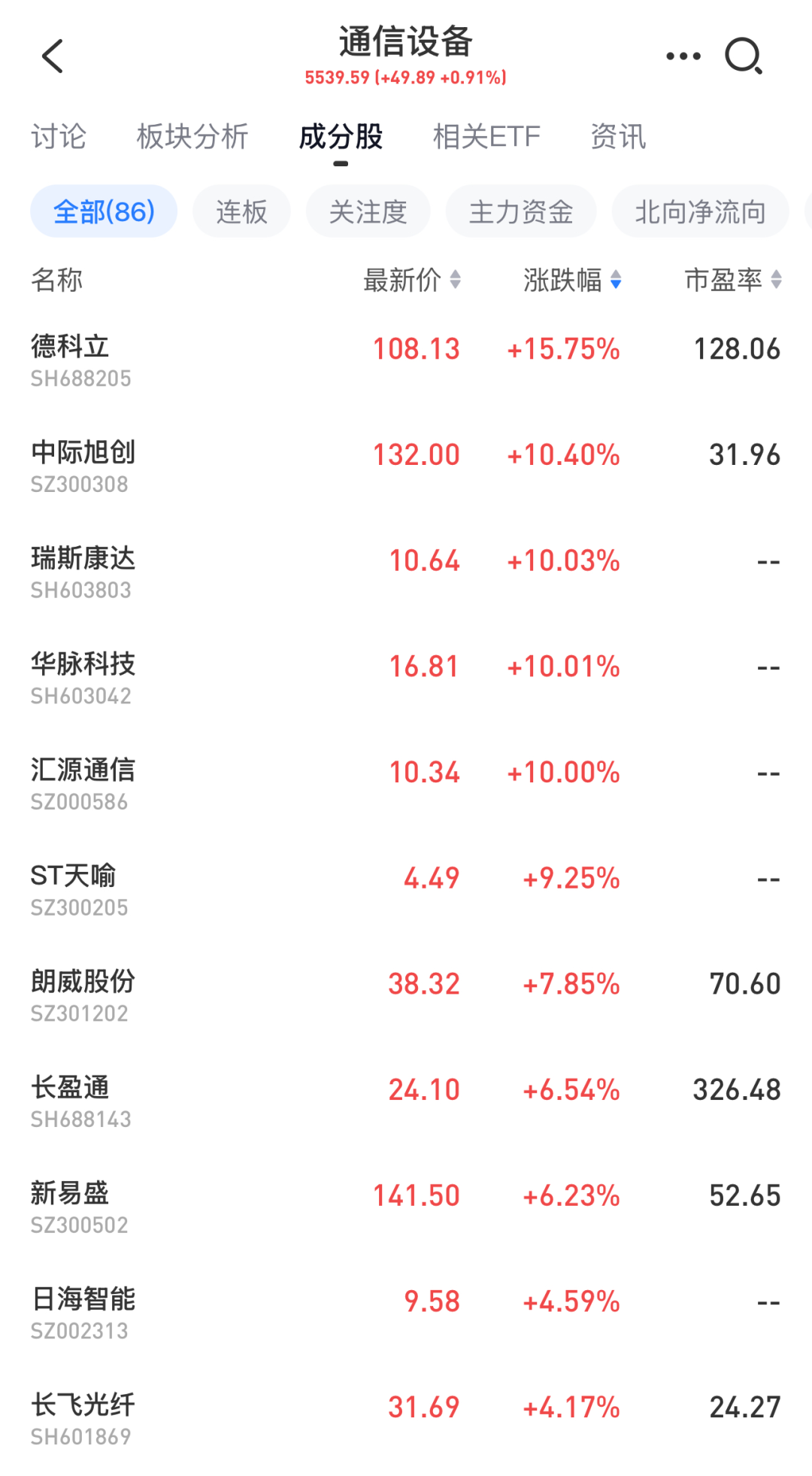The height and width of the screenshot is (1476, 812).
Task: Open the 相关ETF tab
Action: pyautogui.click(x=486, y=137)
